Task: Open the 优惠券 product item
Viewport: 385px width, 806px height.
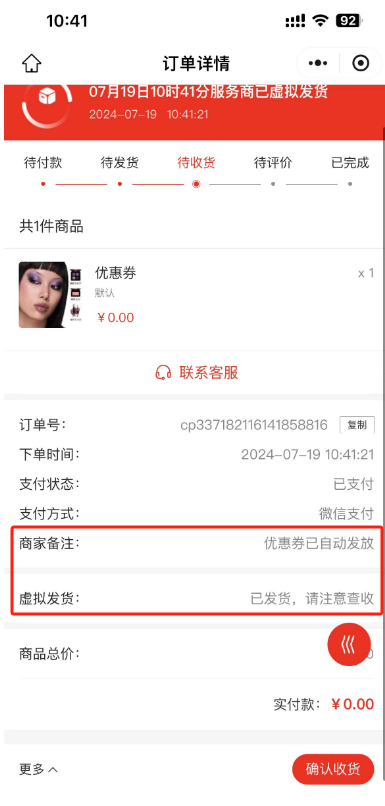Action: [x=194, y=295]
